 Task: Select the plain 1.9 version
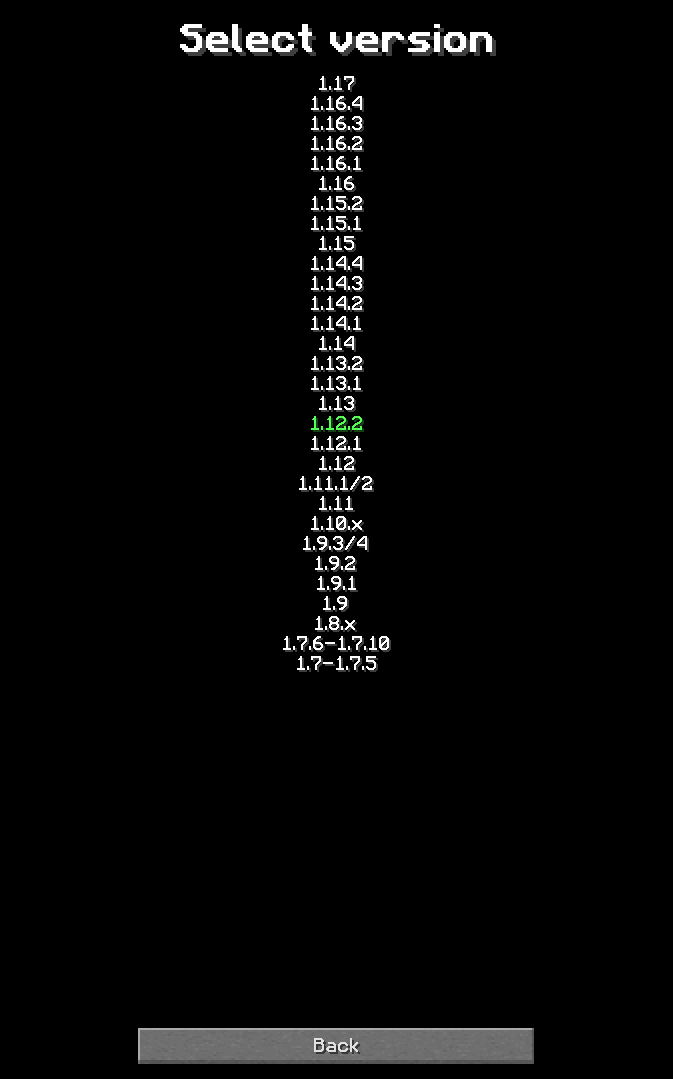336,604
